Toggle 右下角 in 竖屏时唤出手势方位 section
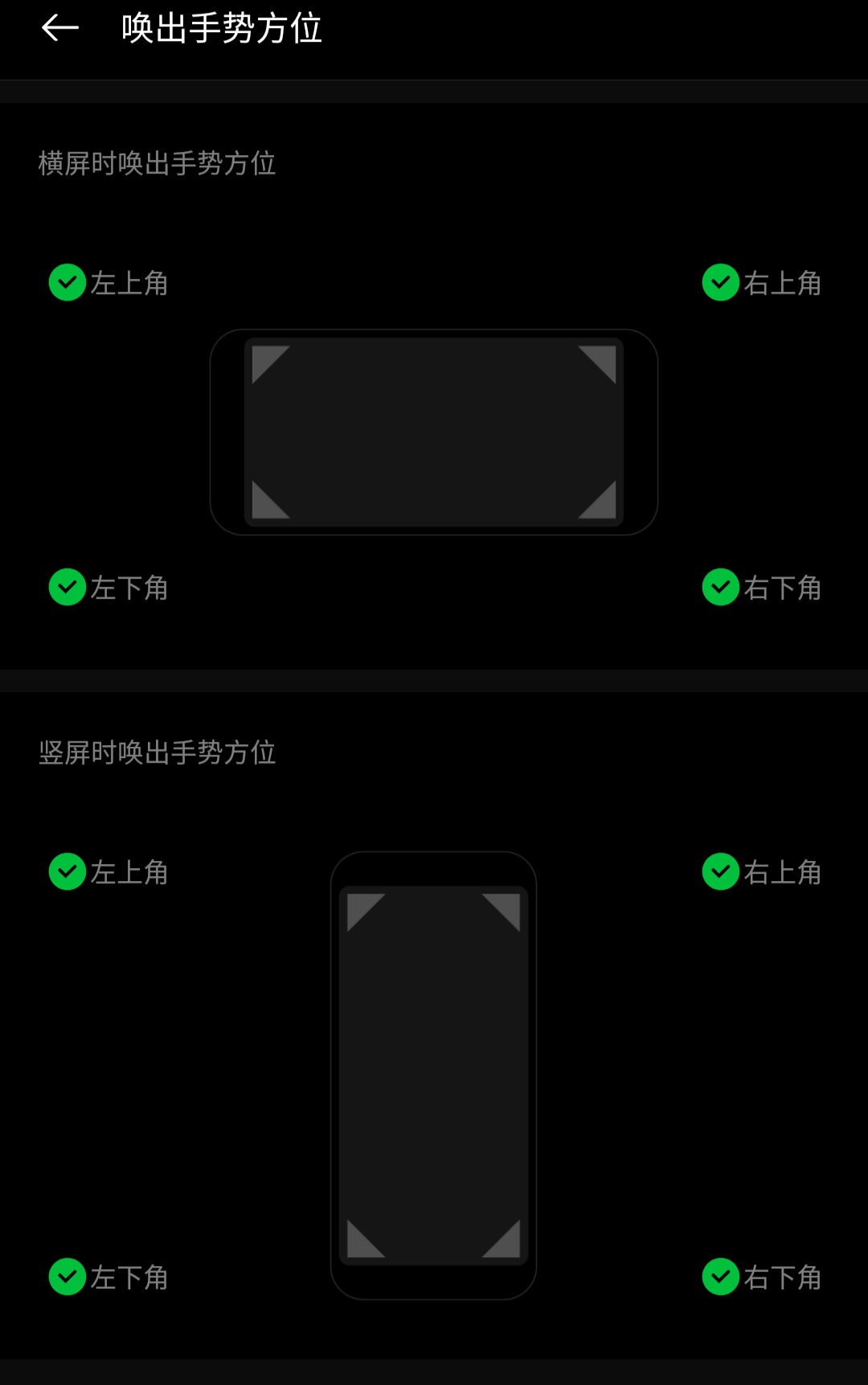 point(721,1277)
